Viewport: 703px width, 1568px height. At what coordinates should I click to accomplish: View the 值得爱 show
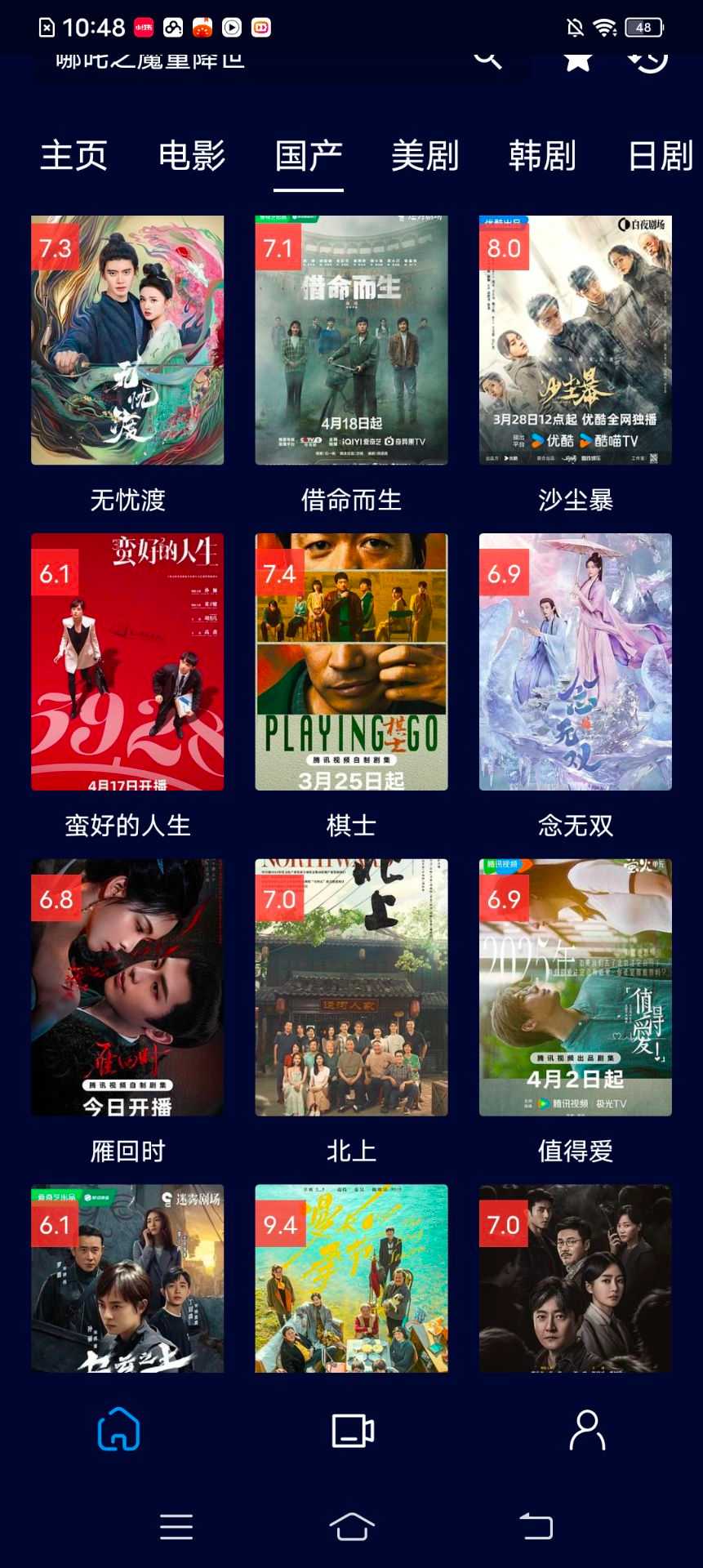575,987
